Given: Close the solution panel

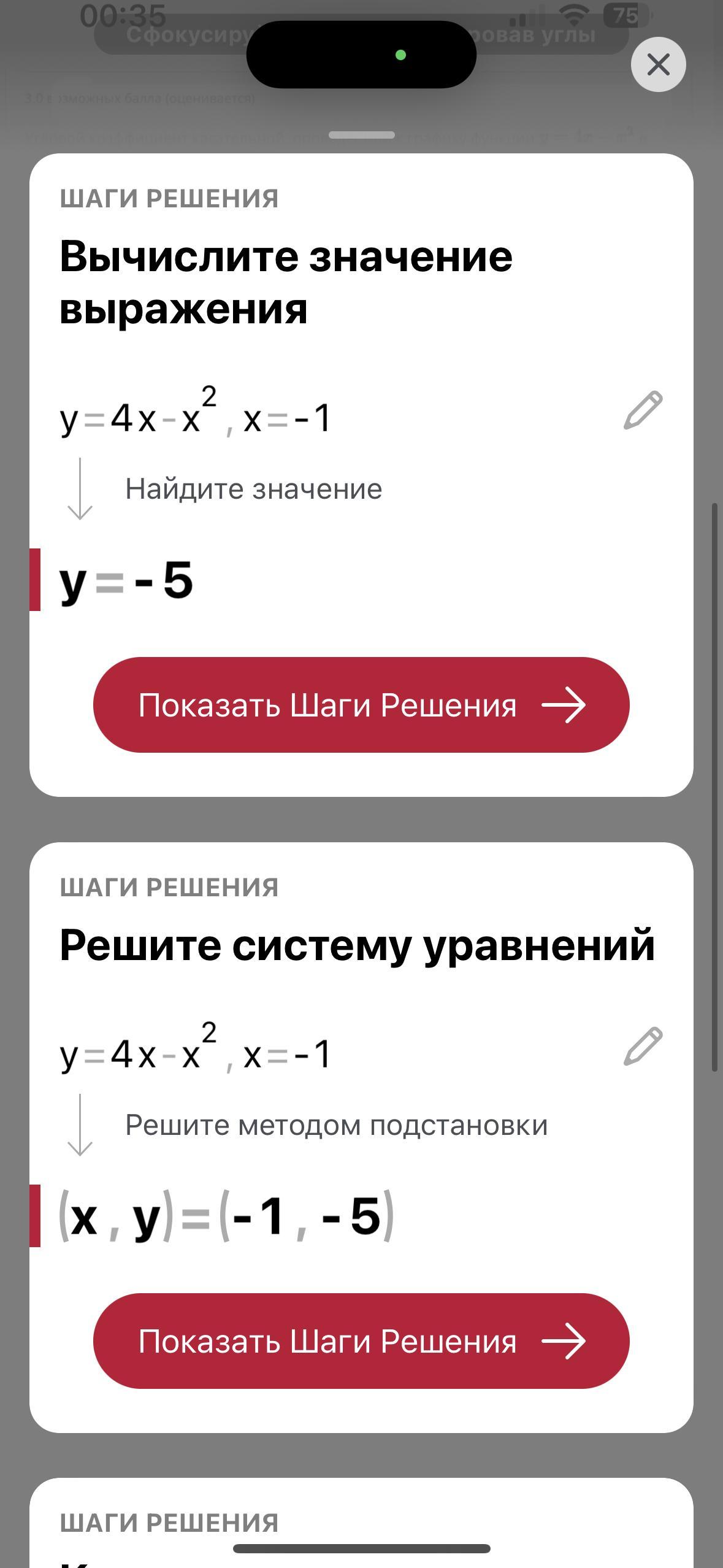Looking at the screenshot, I should tap(658, 64).
